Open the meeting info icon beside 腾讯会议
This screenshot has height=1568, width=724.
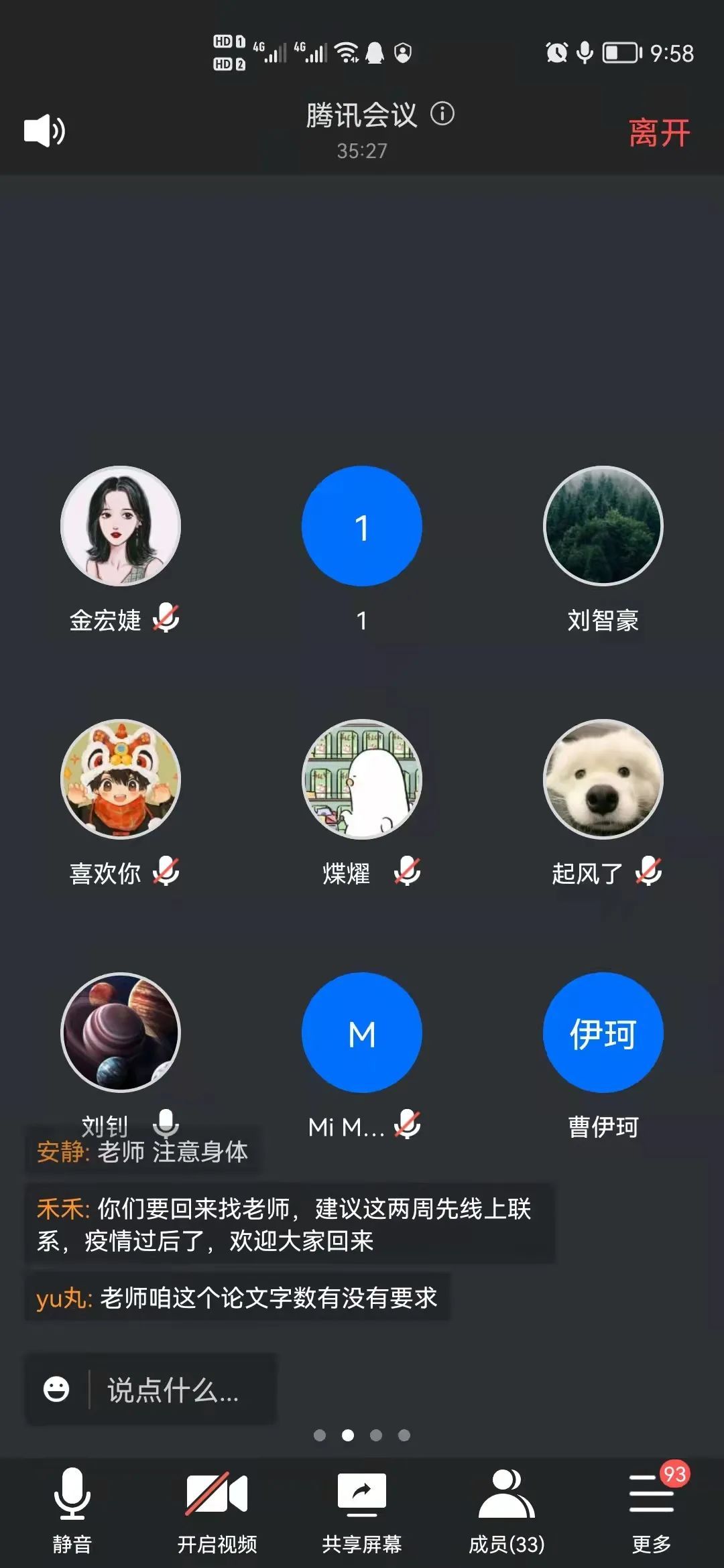pos(442,114)
